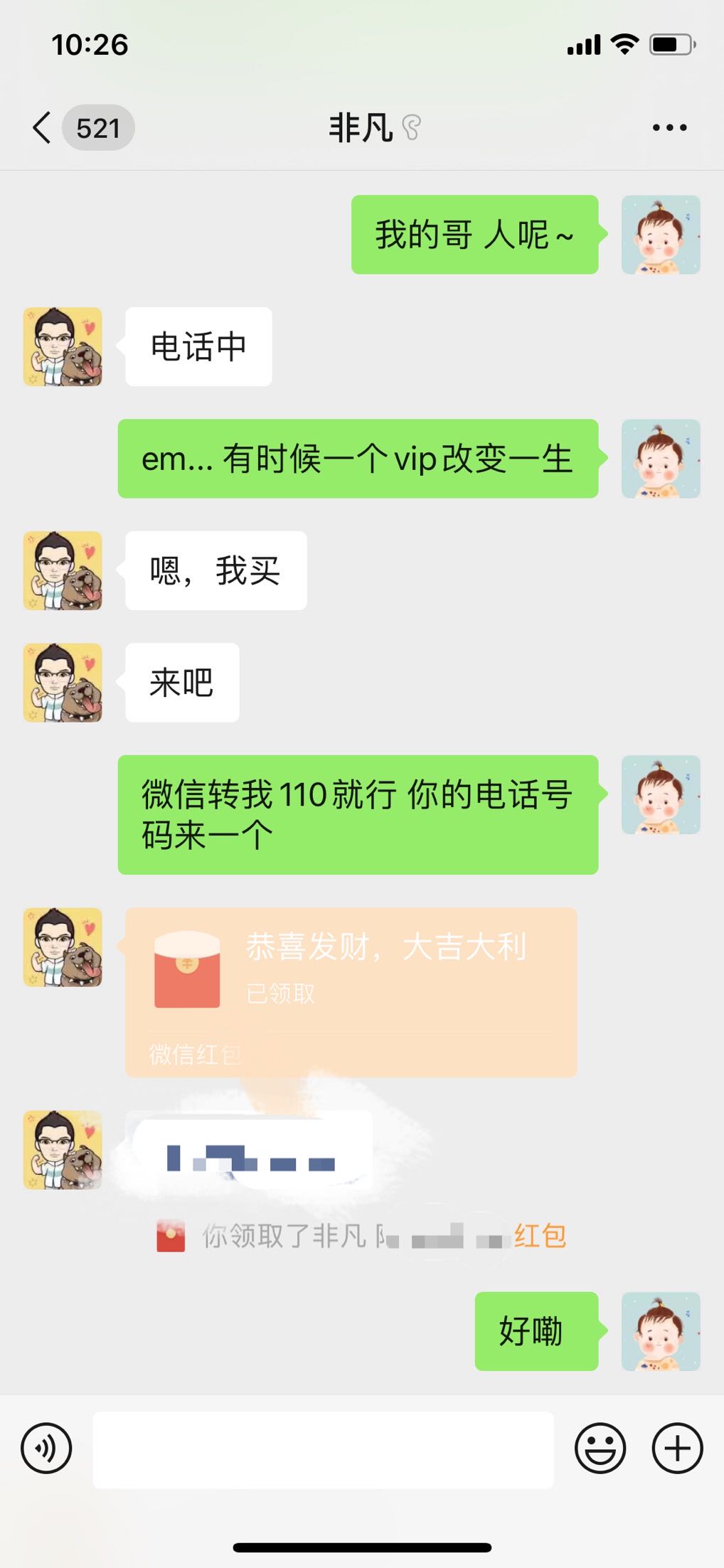Open 非凡's profile via his avatar
The image size is (724, 1568).
pyautogui.click(x=62, y=346)
